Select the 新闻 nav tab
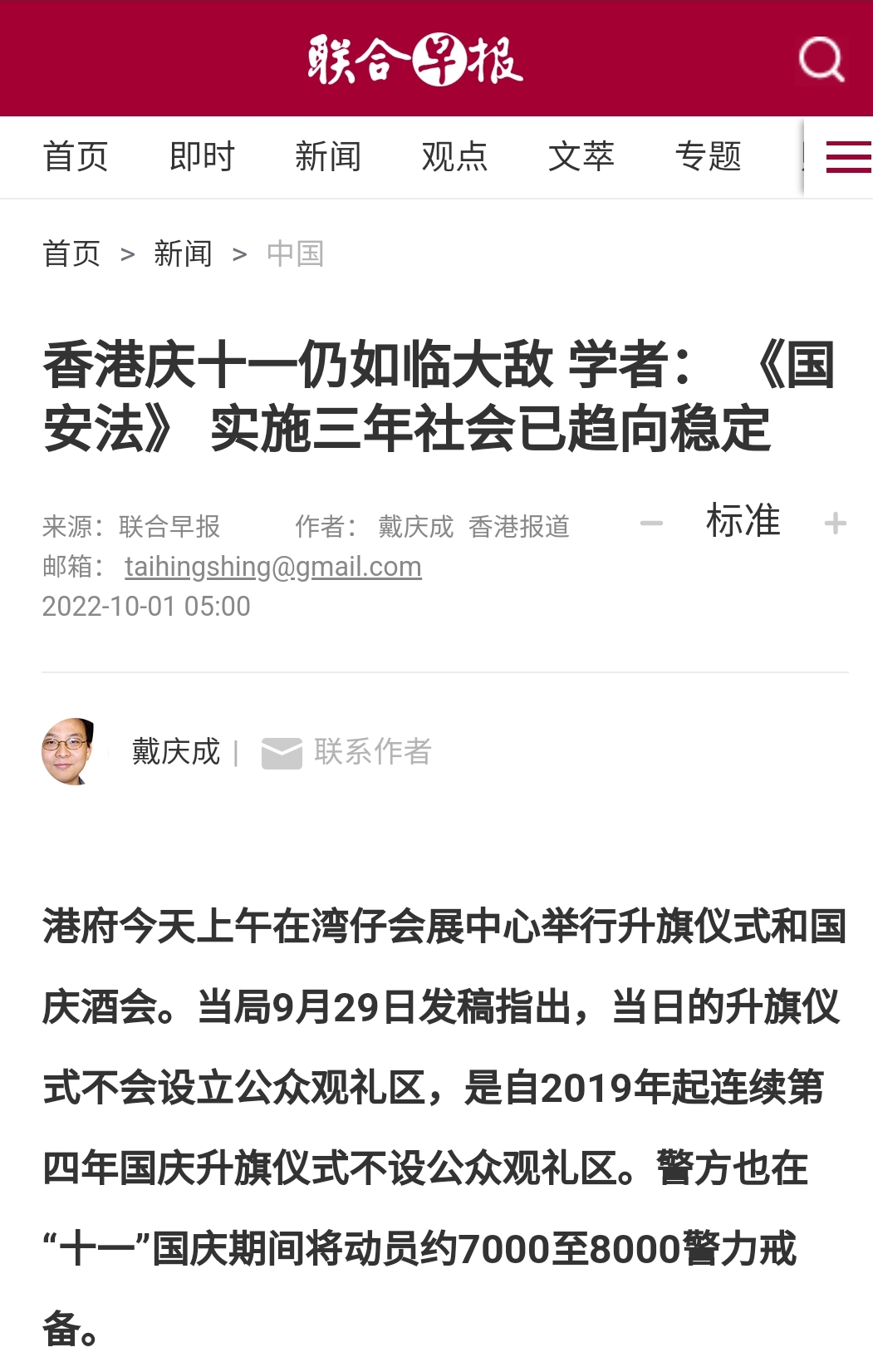Image resolution: width=873 pixels, height=1372 pixels. tap(328, 157)
